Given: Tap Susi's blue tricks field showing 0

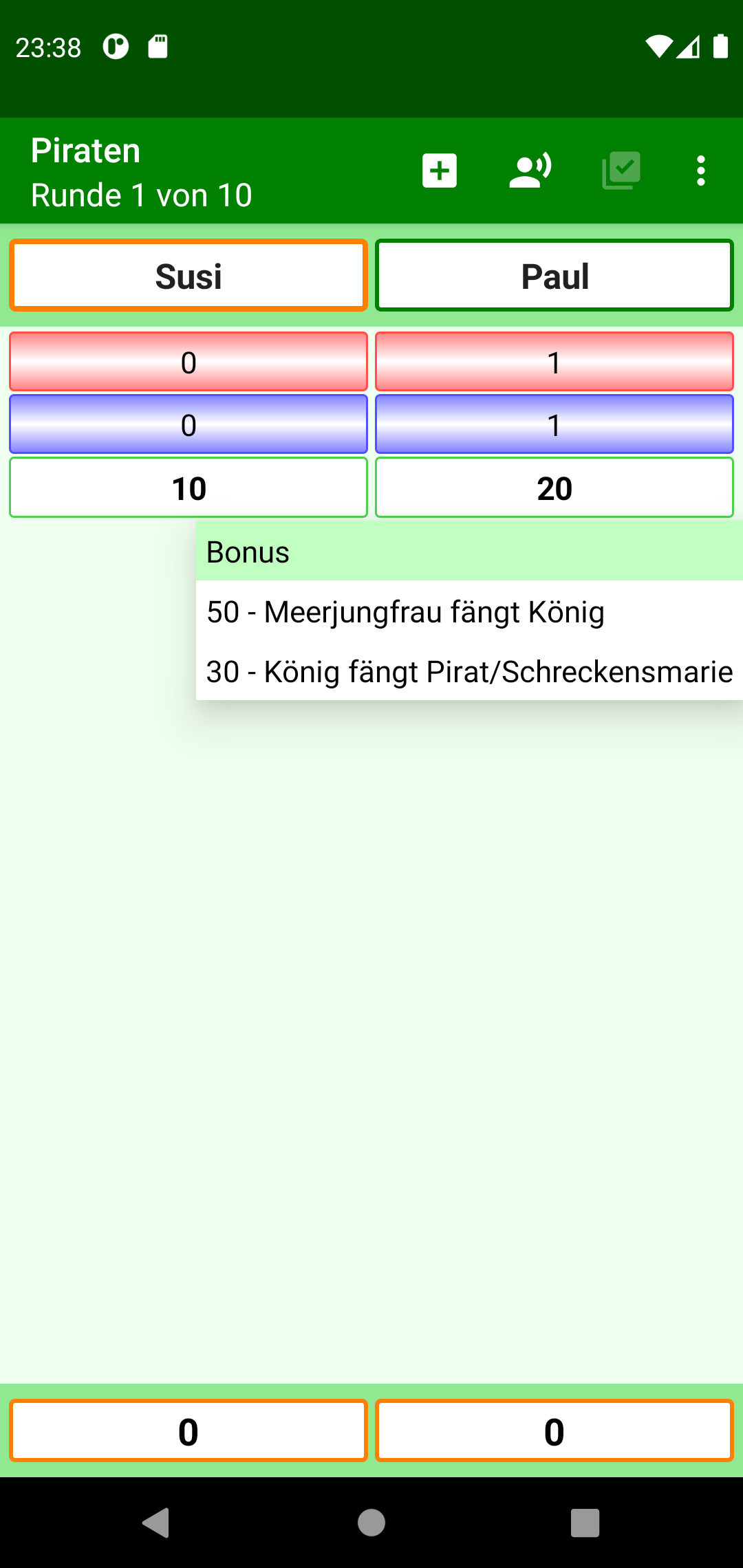Looking at the screenshot, I should pyautogui.click(x=189, y=424).
